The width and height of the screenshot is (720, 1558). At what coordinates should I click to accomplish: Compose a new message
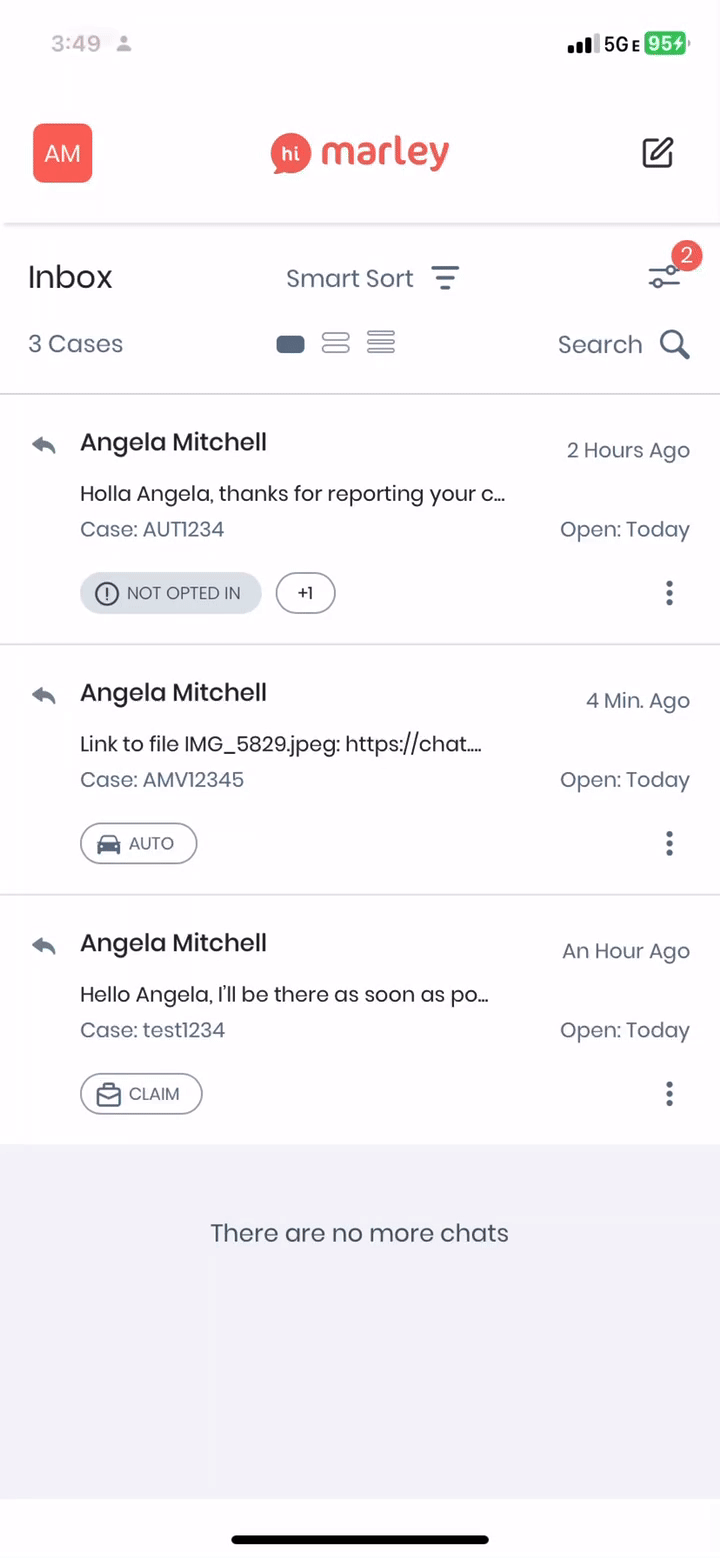coord(657,153)
